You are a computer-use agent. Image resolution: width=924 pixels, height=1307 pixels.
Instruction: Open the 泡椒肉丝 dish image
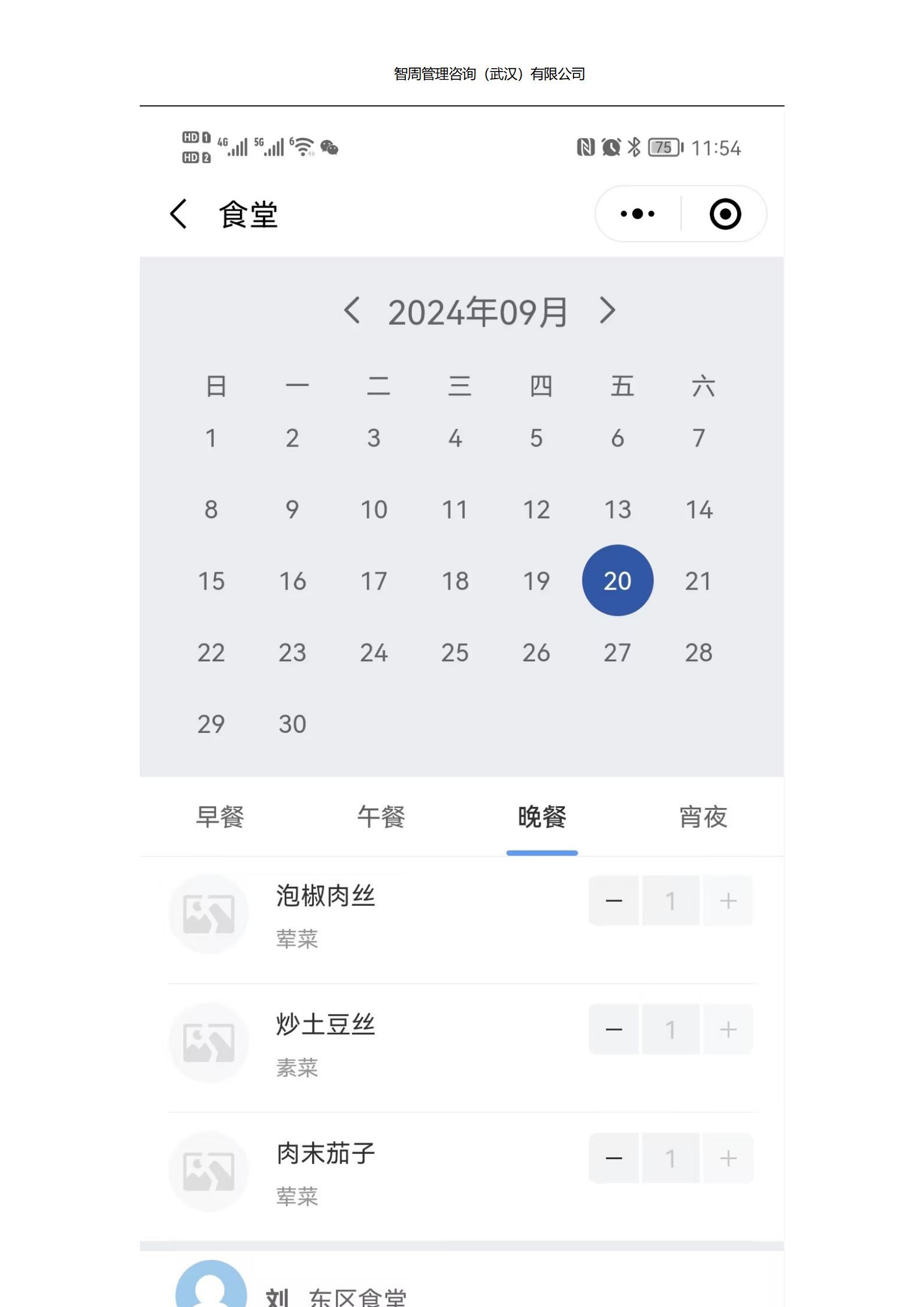point(208,913)
